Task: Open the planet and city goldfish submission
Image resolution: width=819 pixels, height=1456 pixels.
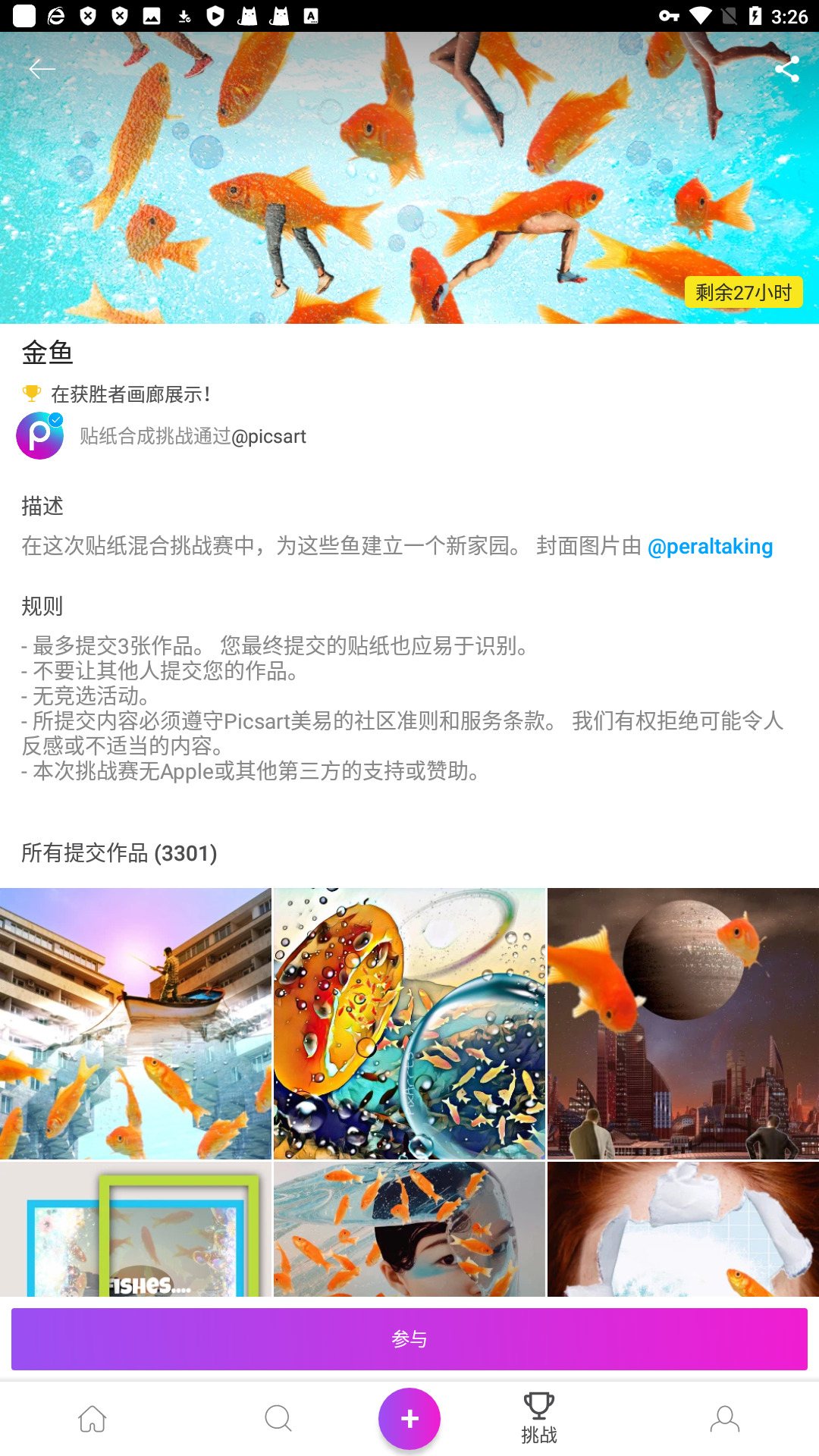Action: pyautogui.click(x=683, y=1023)
